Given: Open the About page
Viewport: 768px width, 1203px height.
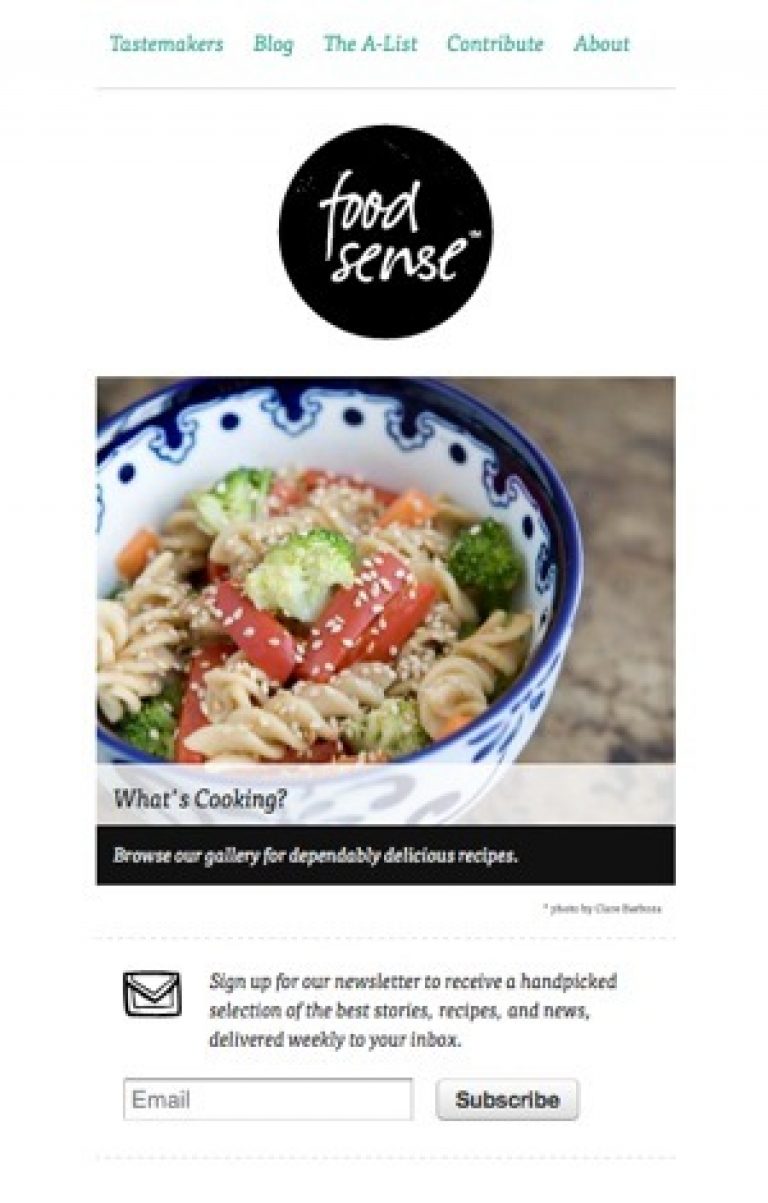Looking at the screenshot, I should click(x=601, y=44).
